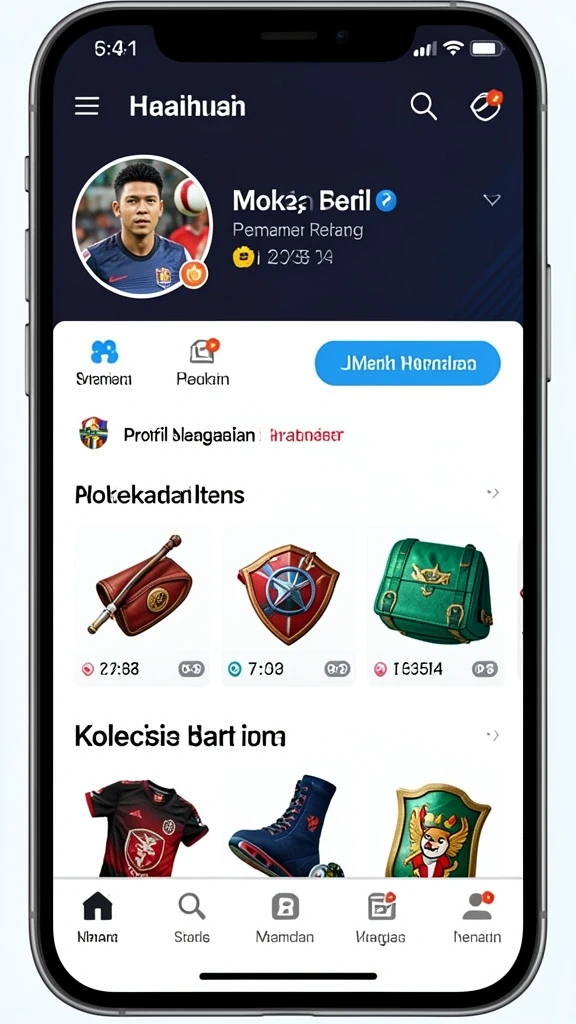Viewport: 576px width, 1024px height.
Task: Switch to the home tab in bottom navigation
Action: click(x=98, y=918)
